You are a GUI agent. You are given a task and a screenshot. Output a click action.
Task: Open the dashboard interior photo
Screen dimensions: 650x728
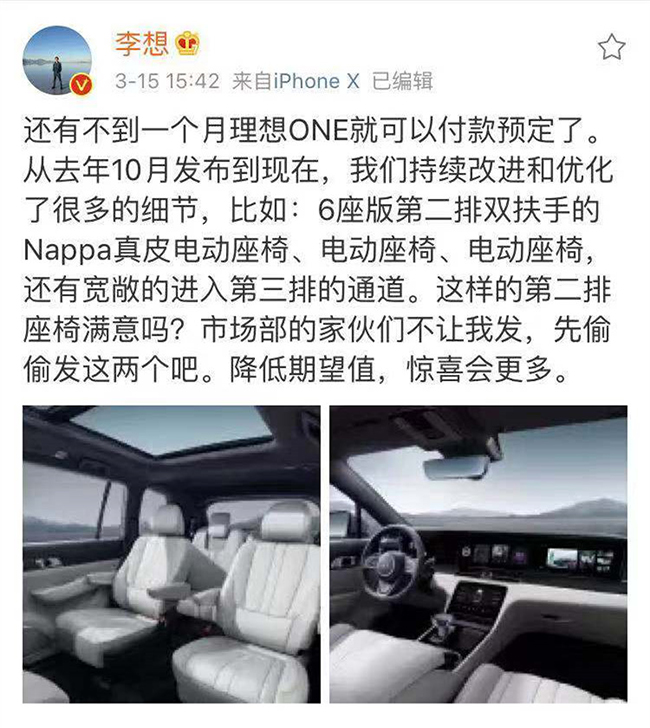click(478, 553)
